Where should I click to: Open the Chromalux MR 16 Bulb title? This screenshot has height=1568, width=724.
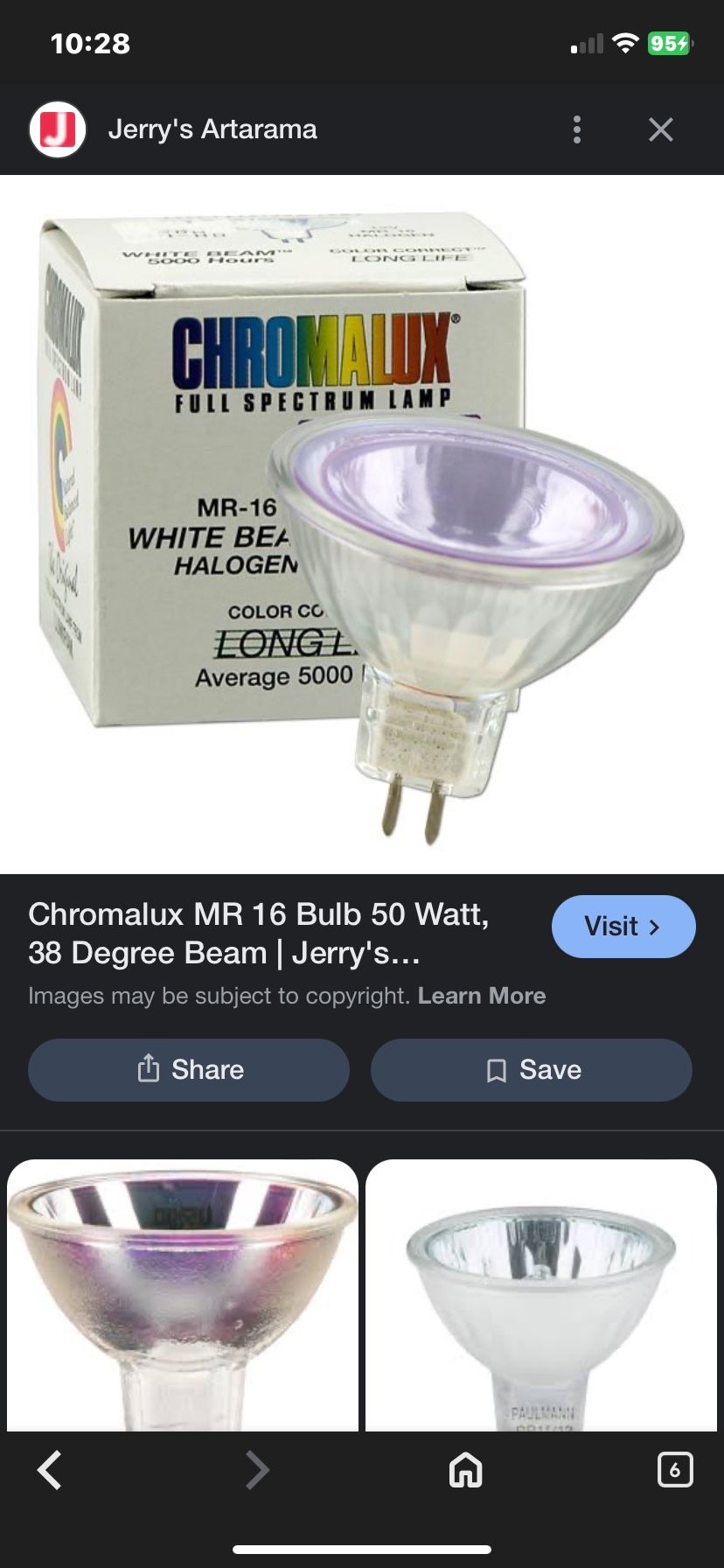(259, 933)
